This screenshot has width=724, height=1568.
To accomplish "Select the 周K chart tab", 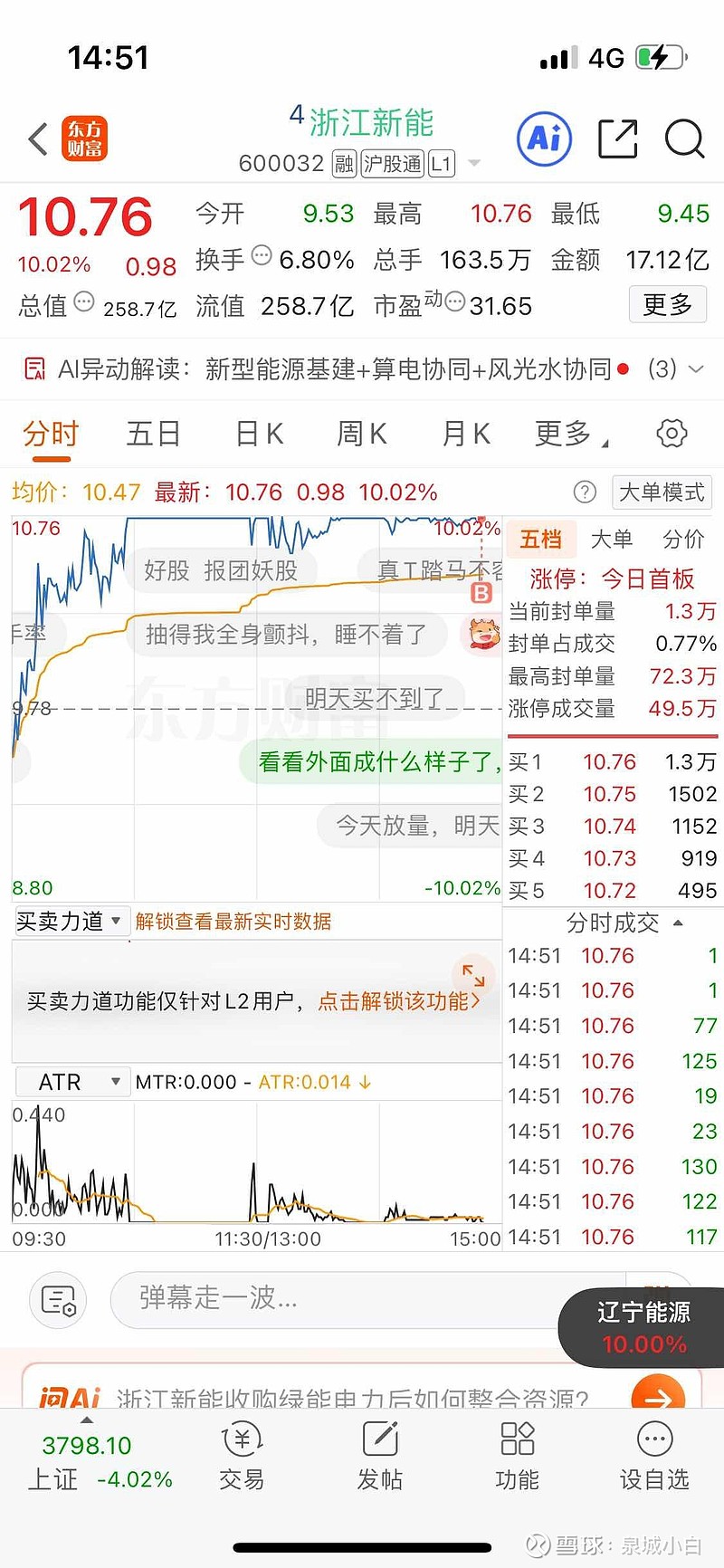I will coord(362,435).
